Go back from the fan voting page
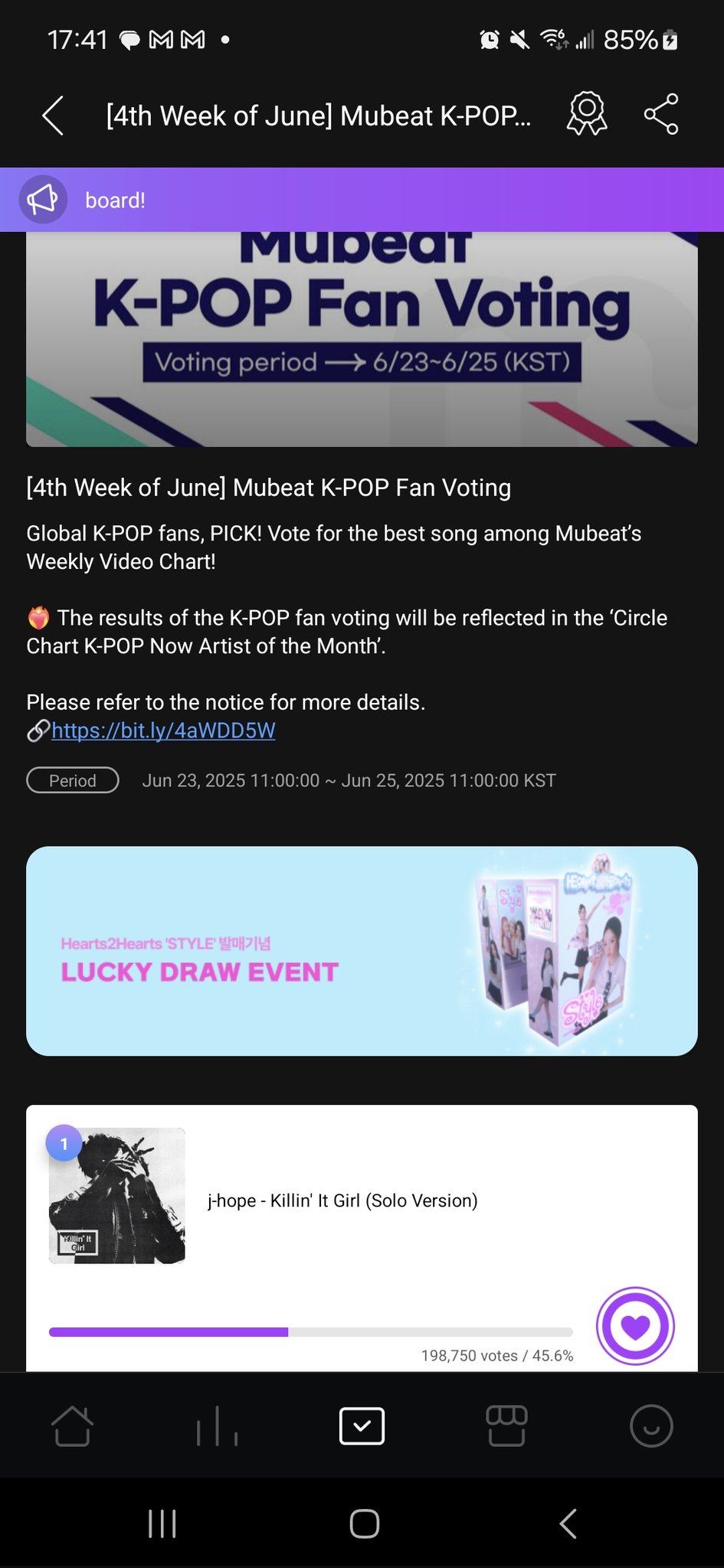This screenshot has height=1568, width=724. click(x=52, y=116)
